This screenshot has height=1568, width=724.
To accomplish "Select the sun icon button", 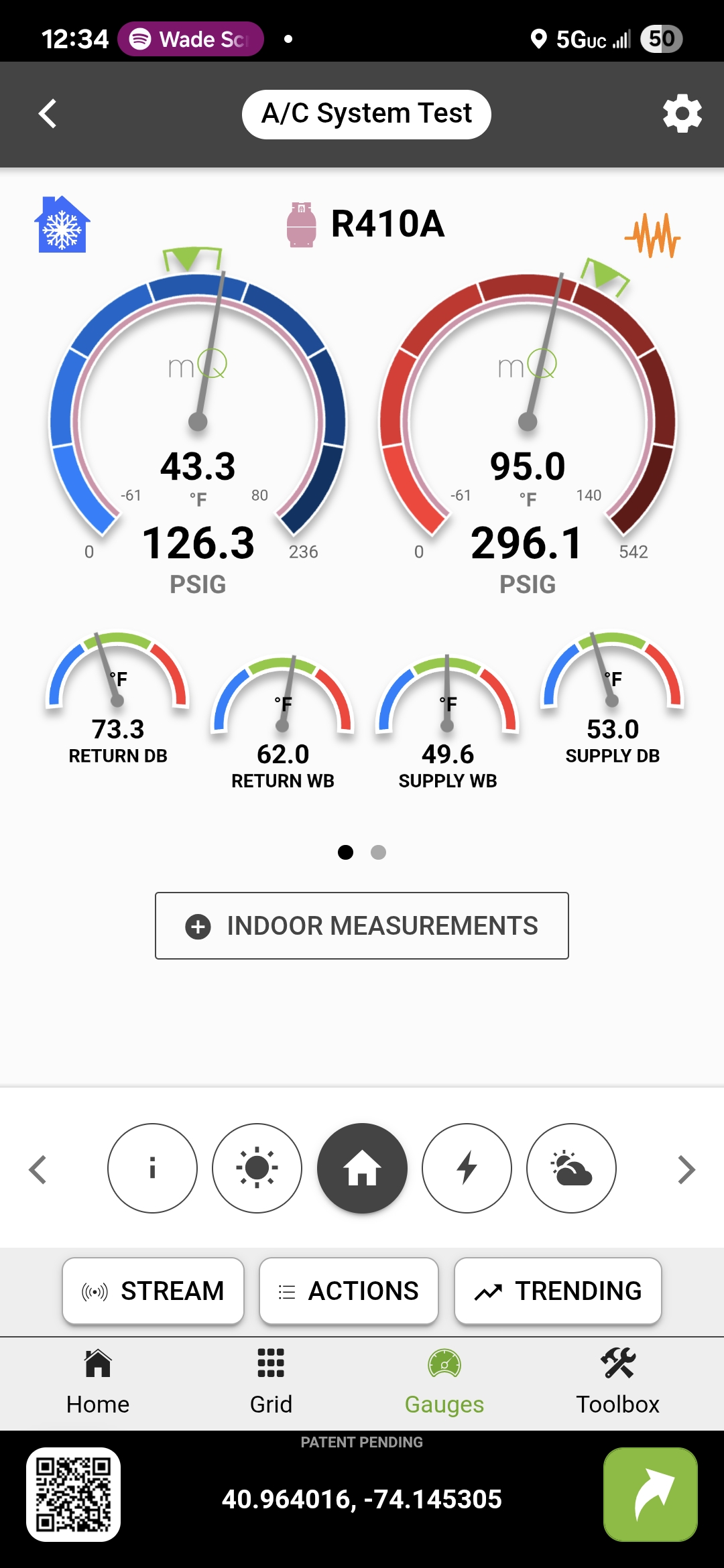I will pyautogui.click(x=257, y=1168).
